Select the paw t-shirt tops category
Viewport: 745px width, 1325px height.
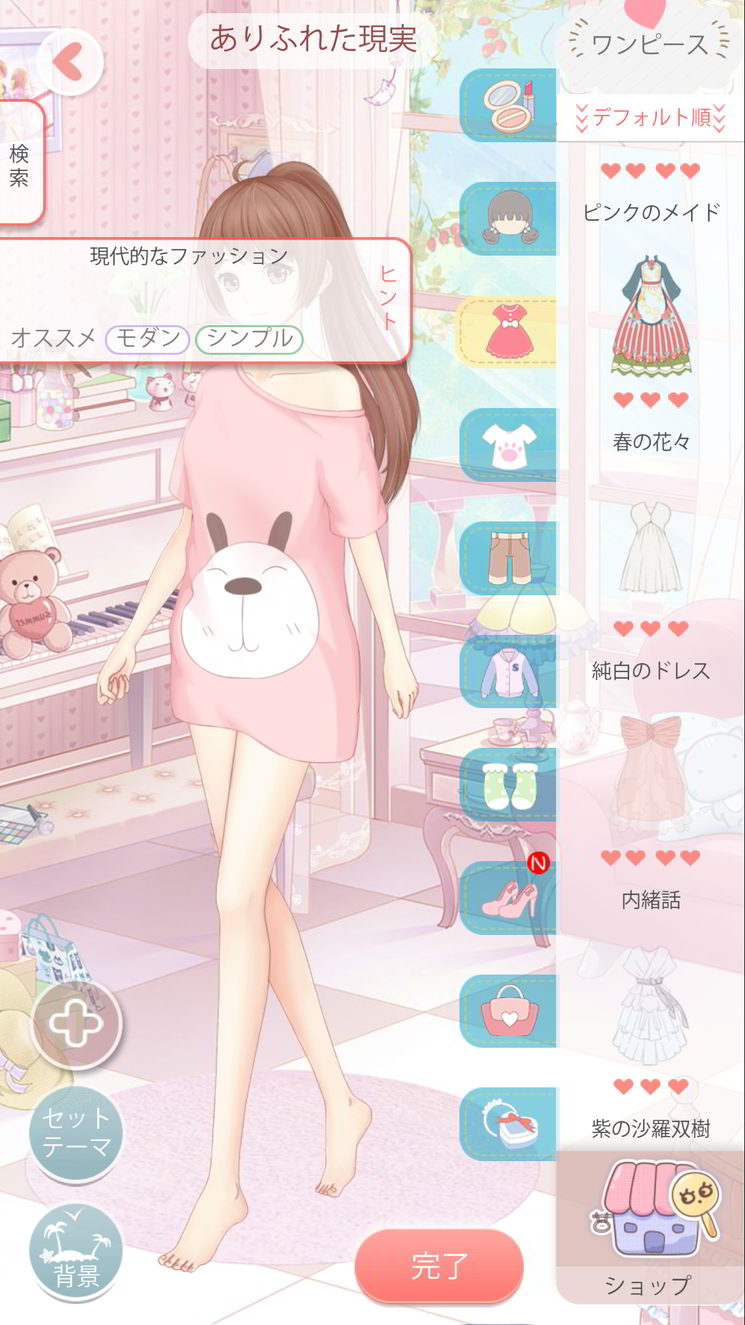pos(508,445)
